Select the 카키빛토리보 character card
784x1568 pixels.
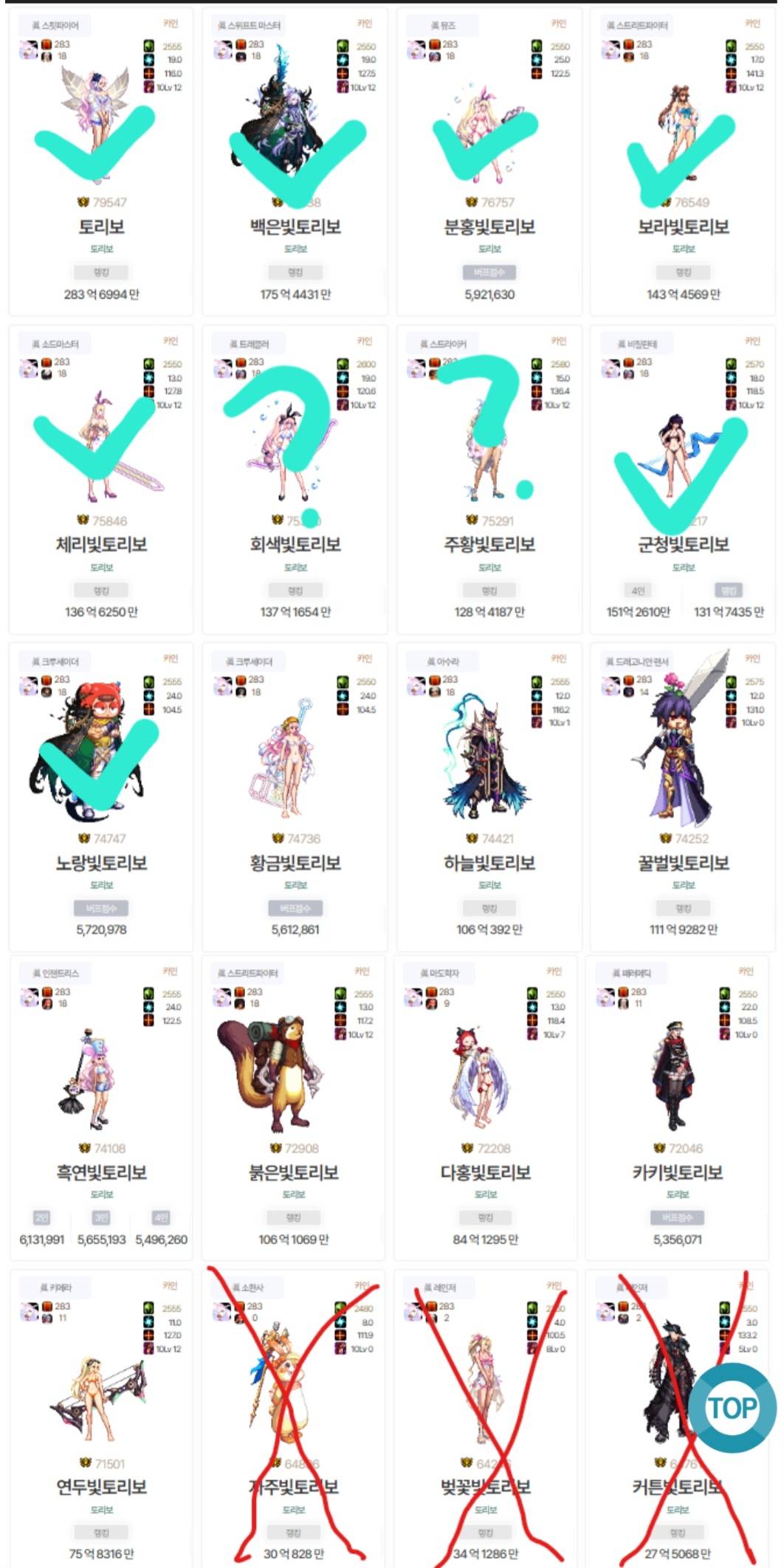[678, 1172]
